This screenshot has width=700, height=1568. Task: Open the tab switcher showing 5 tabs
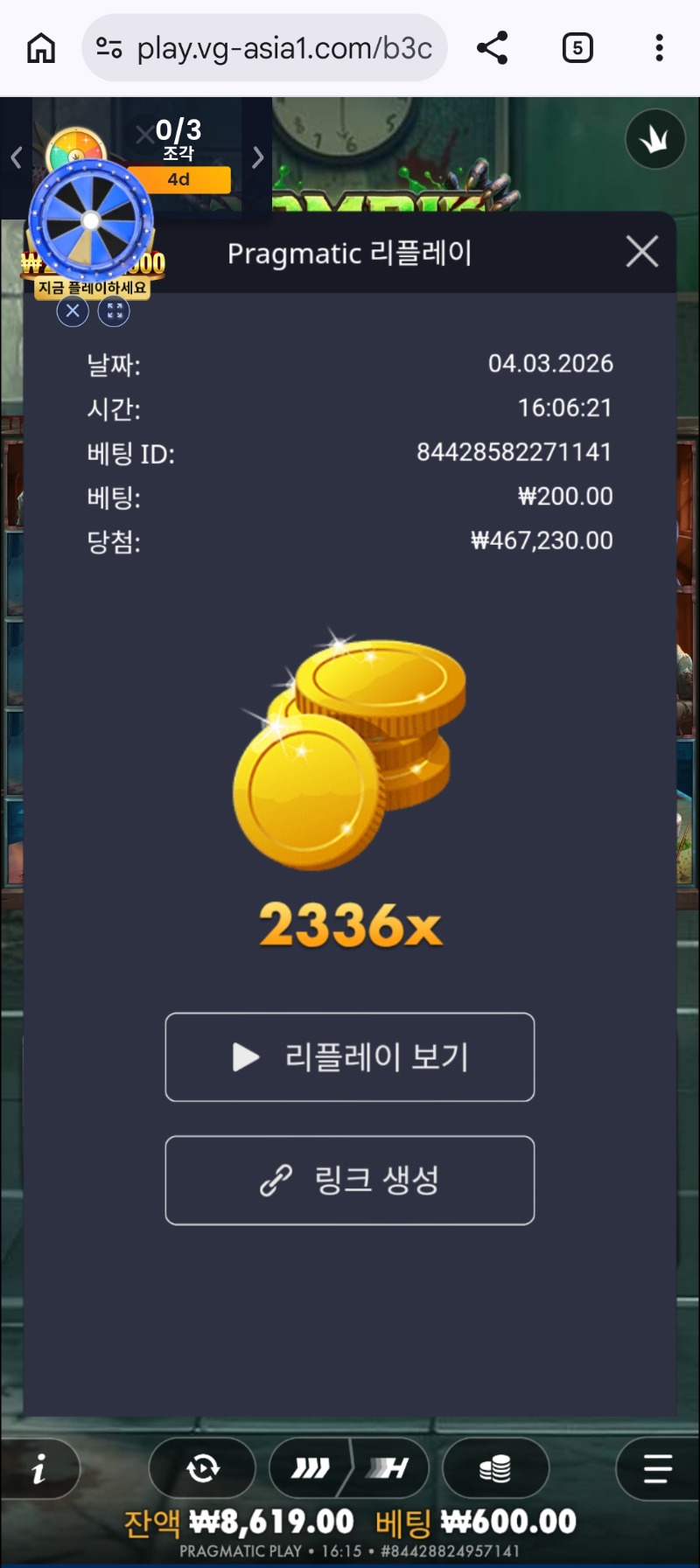tap(577, 48)
